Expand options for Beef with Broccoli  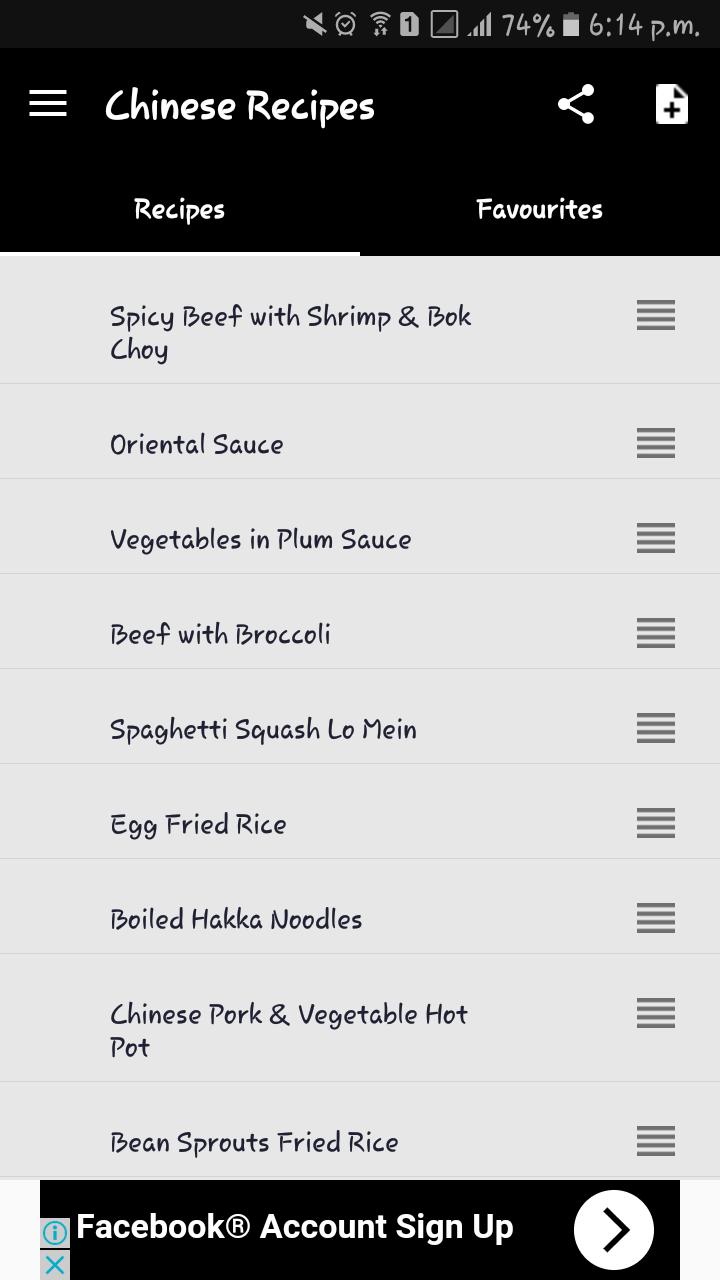tap(655, 633)
